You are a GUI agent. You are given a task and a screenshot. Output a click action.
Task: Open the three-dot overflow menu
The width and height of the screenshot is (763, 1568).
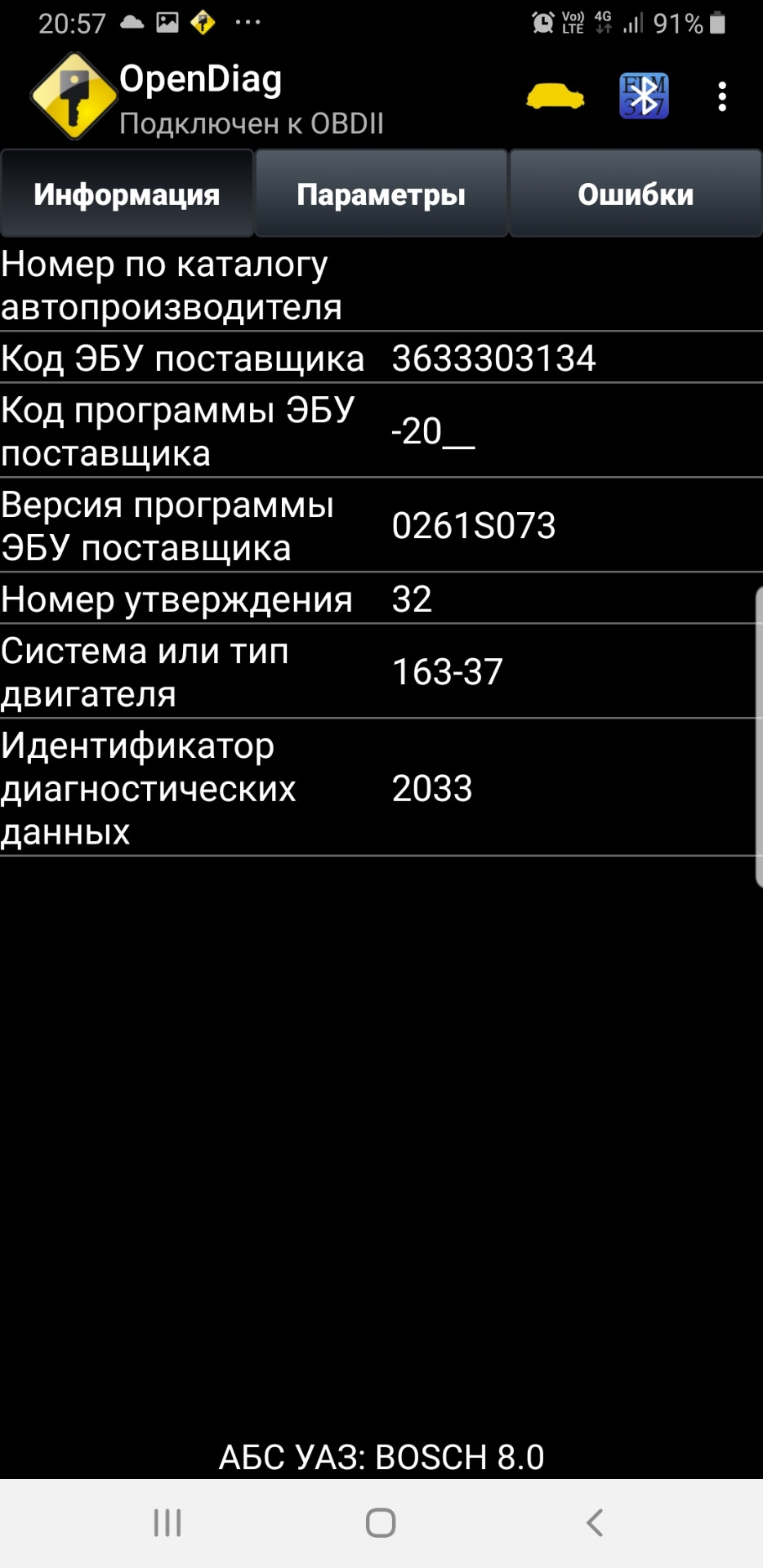tap(721, 96)
